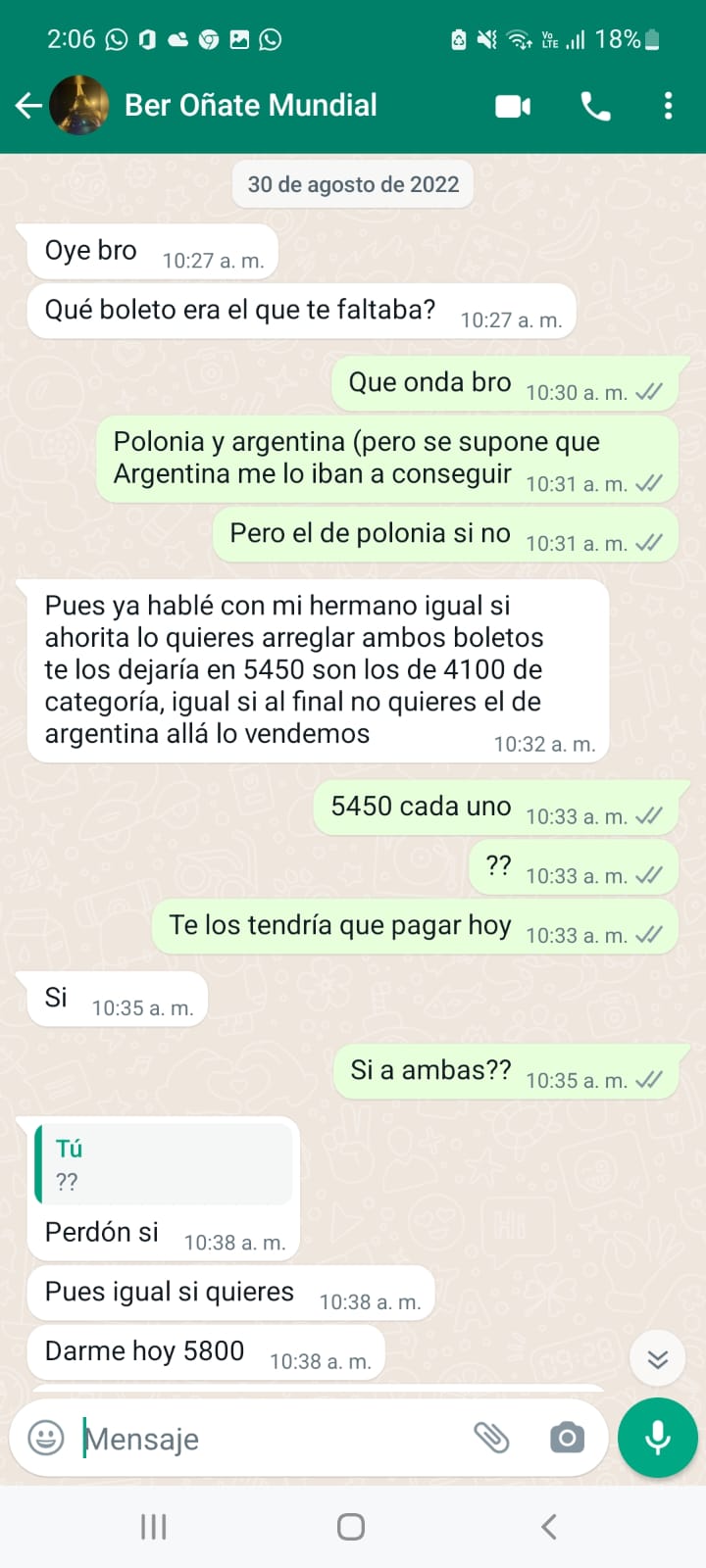Attach a file with the paperclip
Screen dimensions: 706x1568
coord(491,1438)
